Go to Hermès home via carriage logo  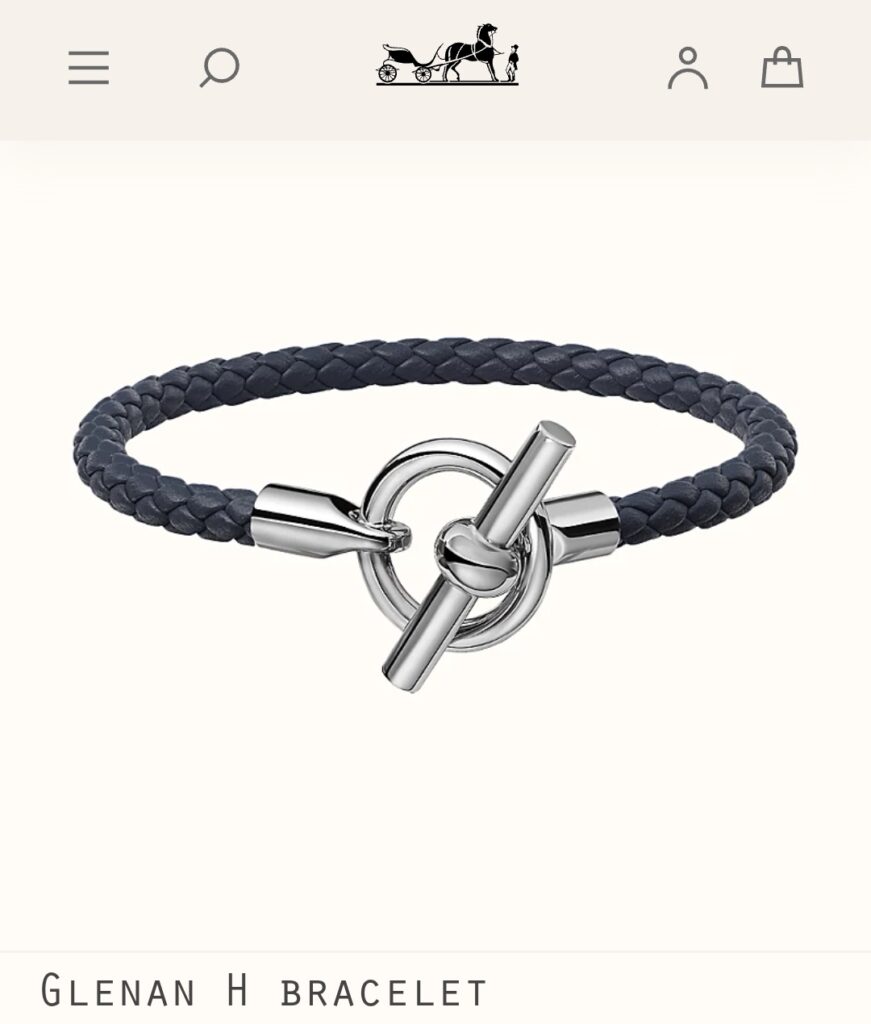447,55
